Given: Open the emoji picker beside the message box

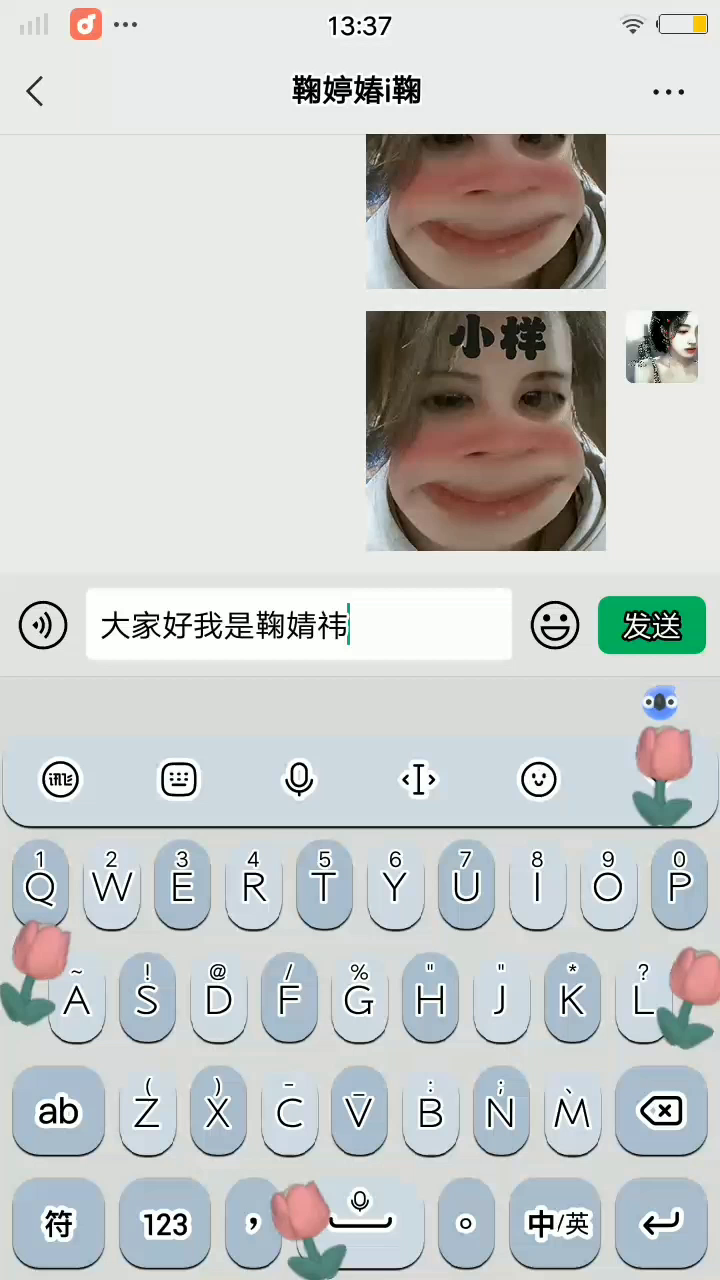Looking at the screenshot, I should coord(555,626).
